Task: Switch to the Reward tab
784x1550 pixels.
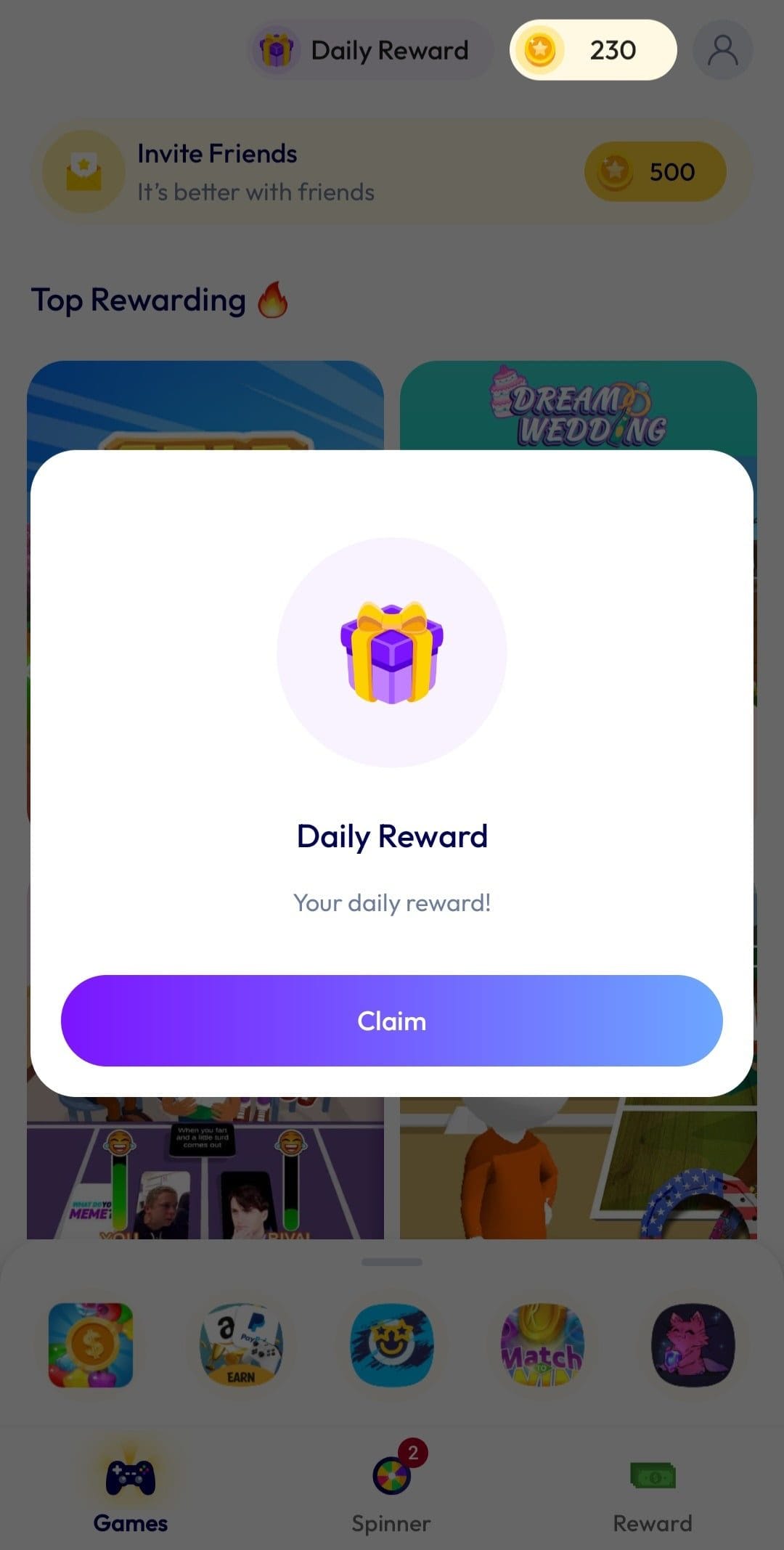Action: click(653, 1496)
